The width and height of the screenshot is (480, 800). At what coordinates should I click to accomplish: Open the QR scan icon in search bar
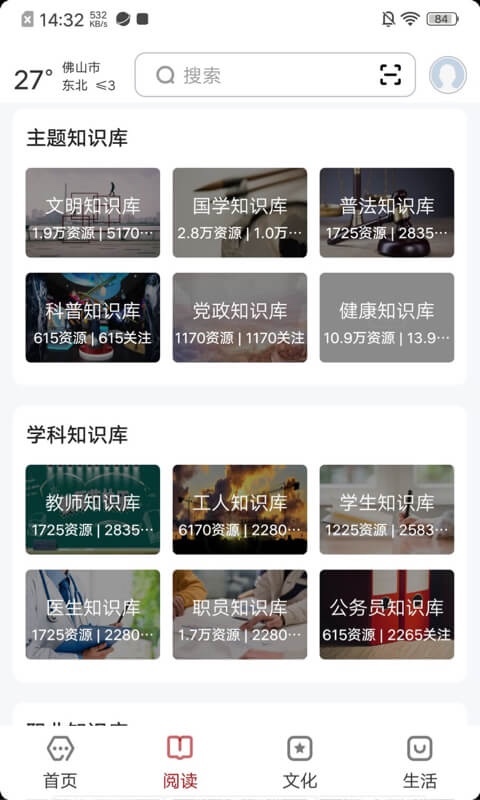point(390,75)
